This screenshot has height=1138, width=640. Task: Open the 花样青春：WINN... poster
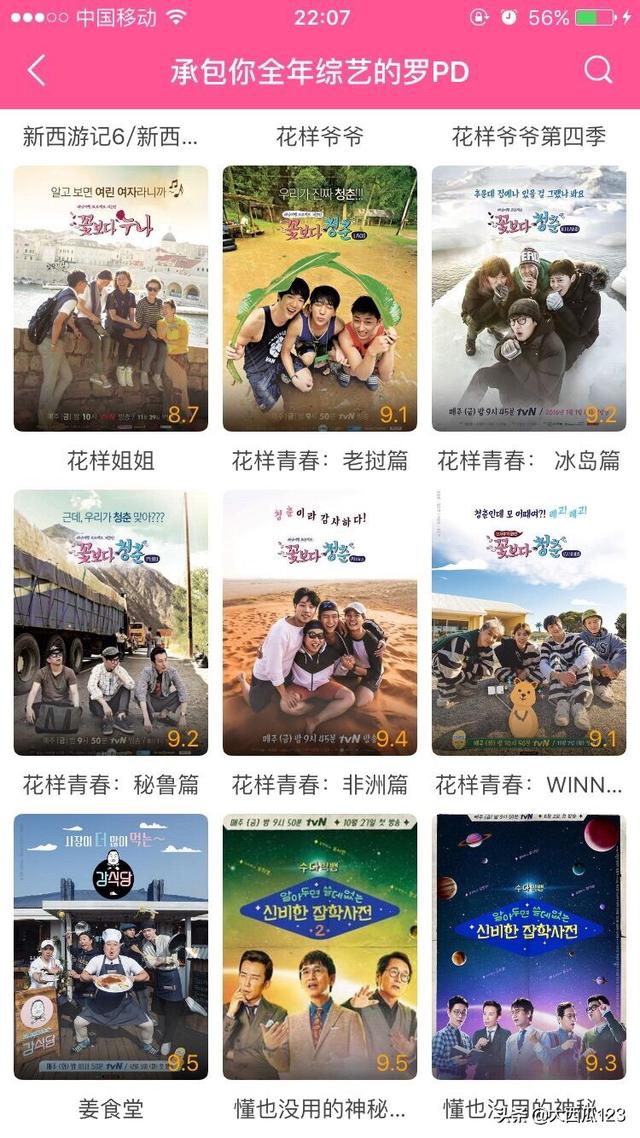point(529,622)
